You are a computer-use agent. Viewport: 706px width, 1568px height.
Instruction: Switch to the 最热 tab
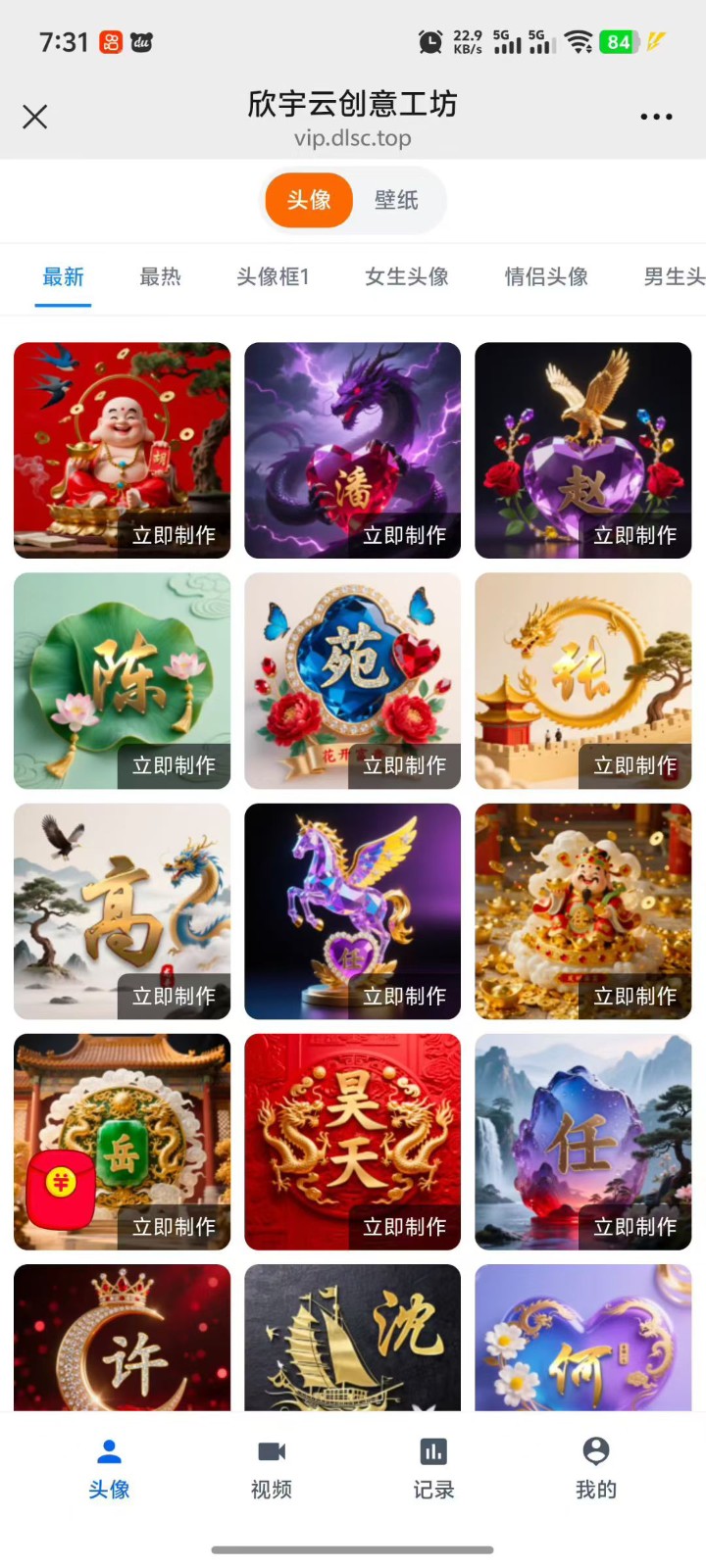click(x=161, y=277)
